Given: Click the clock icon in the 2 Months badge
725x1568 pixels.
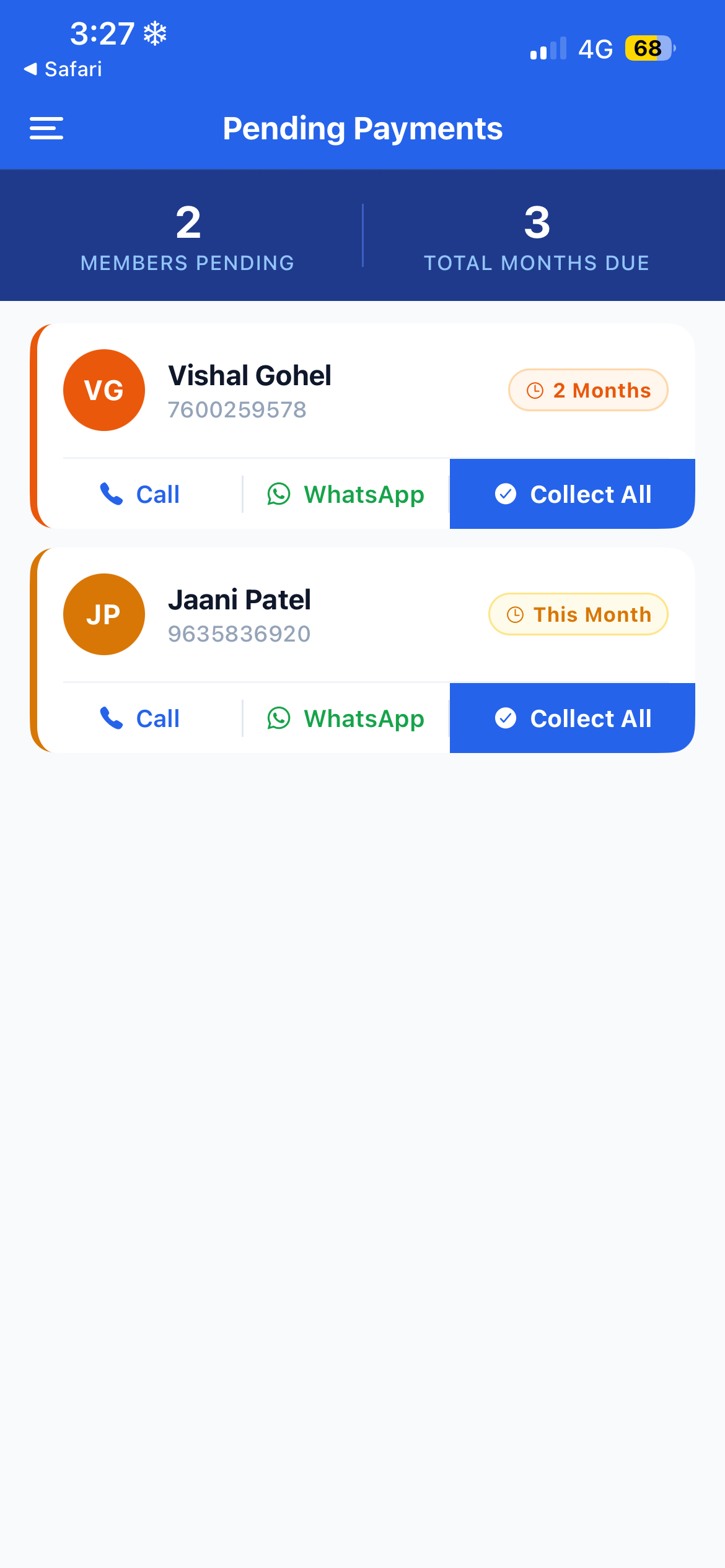Looking at the screenshot, I should 533,390.
